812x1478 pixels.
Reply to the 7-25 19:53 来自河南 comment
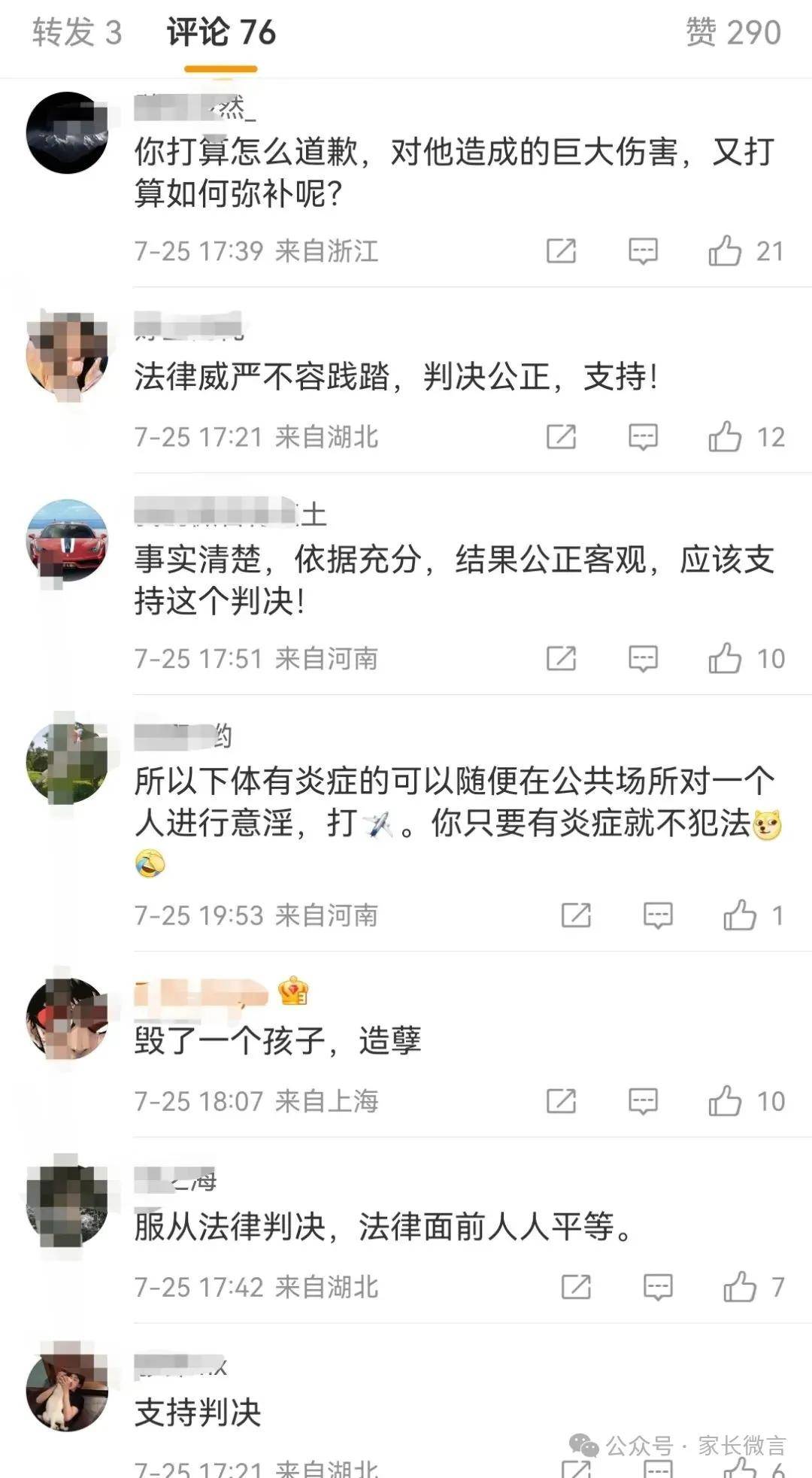coord(658,915)
